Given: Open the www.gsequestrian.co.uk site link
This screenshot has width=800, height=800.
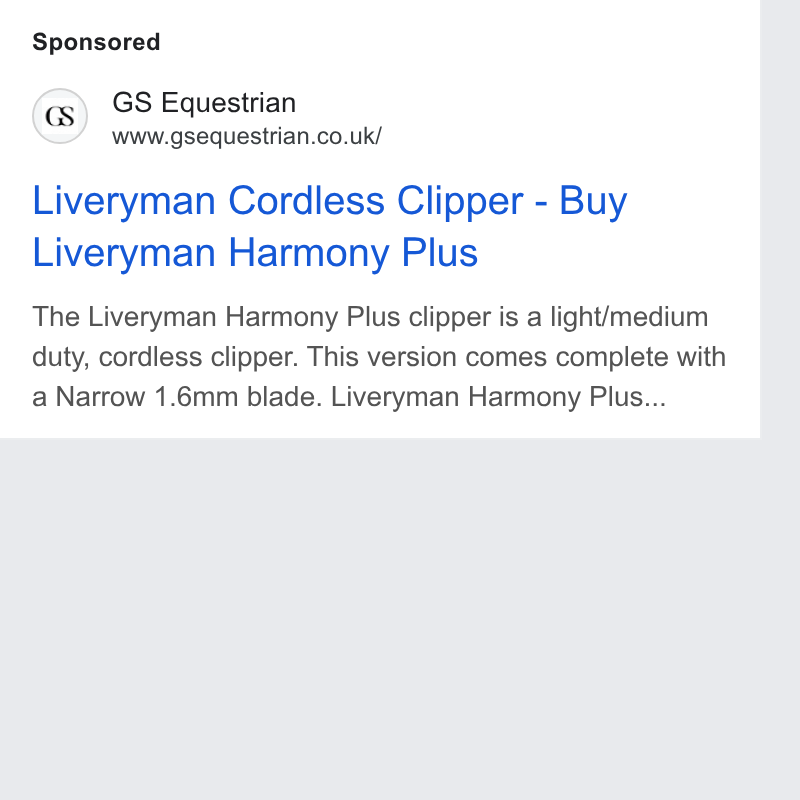Looking at the screenshot, I should click(x=246, y=136).
